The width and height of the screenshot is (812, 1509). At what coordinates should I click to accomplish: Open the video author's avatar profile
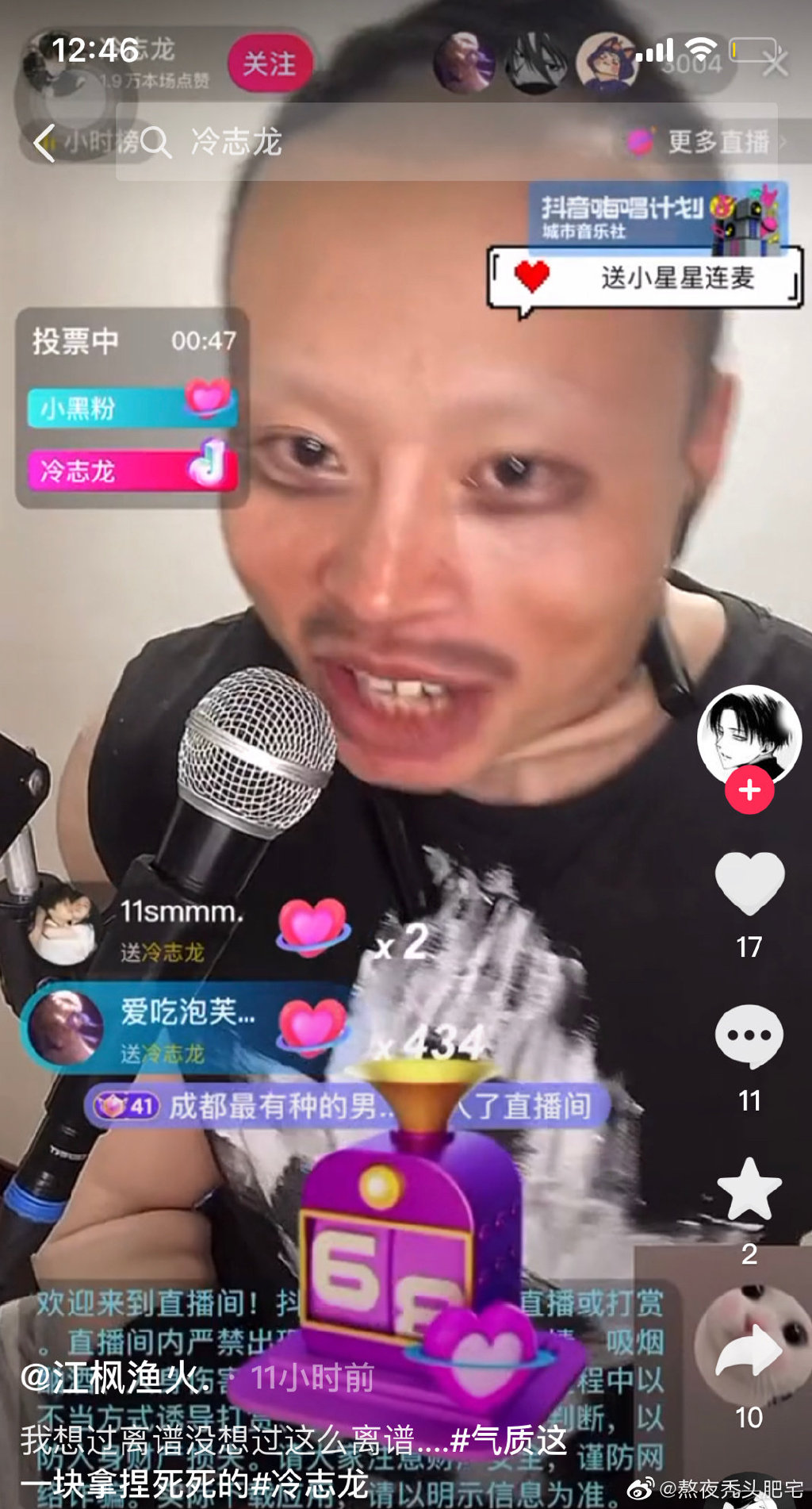coord(749,735)
